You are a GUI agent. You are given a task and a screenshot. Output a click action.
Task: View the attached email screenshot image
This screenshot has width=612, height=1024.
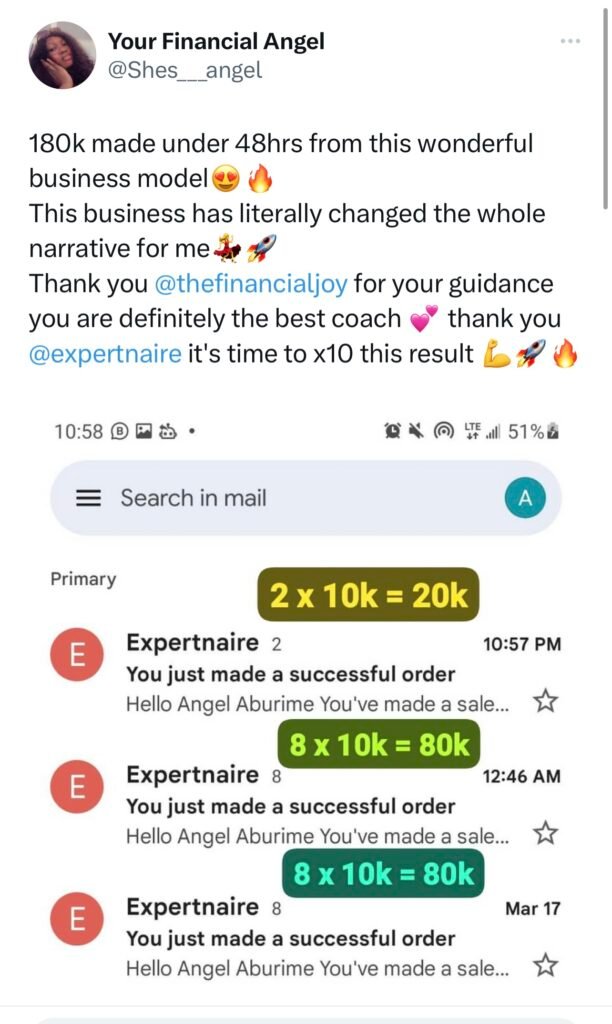coord(305,700)
